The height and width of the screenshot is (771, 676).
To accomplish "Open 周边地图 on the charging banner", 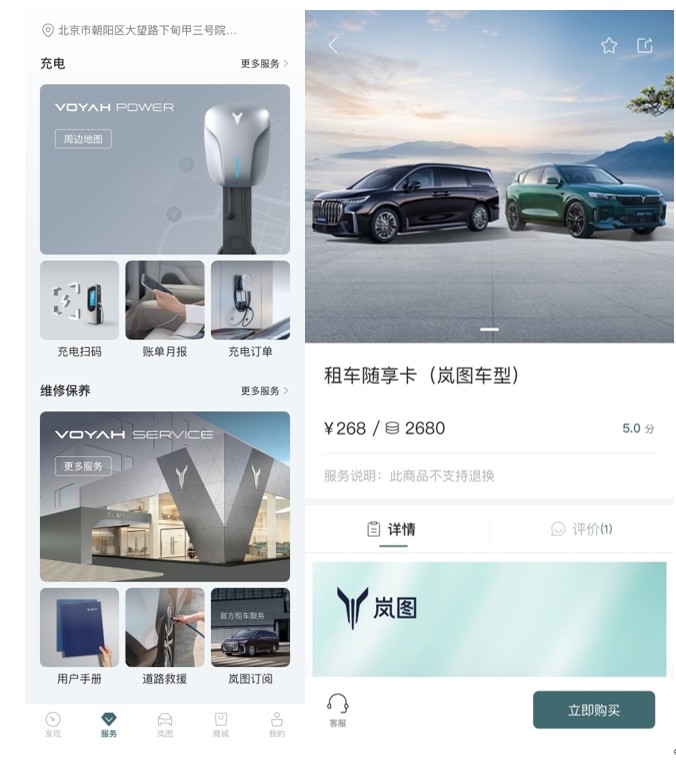I will click(83, 139).
